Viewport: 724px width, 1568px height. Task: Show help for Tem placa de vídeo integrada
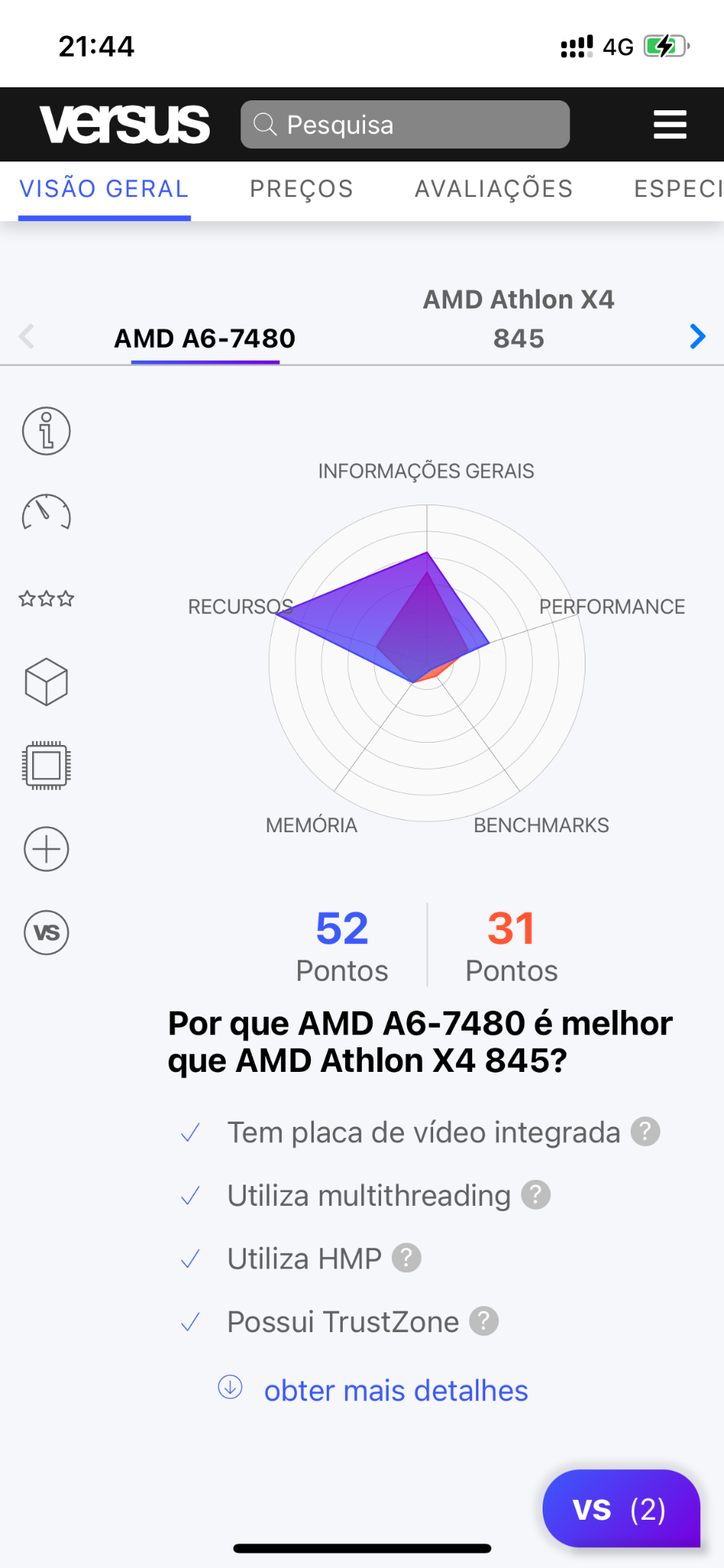(645, 1132)
